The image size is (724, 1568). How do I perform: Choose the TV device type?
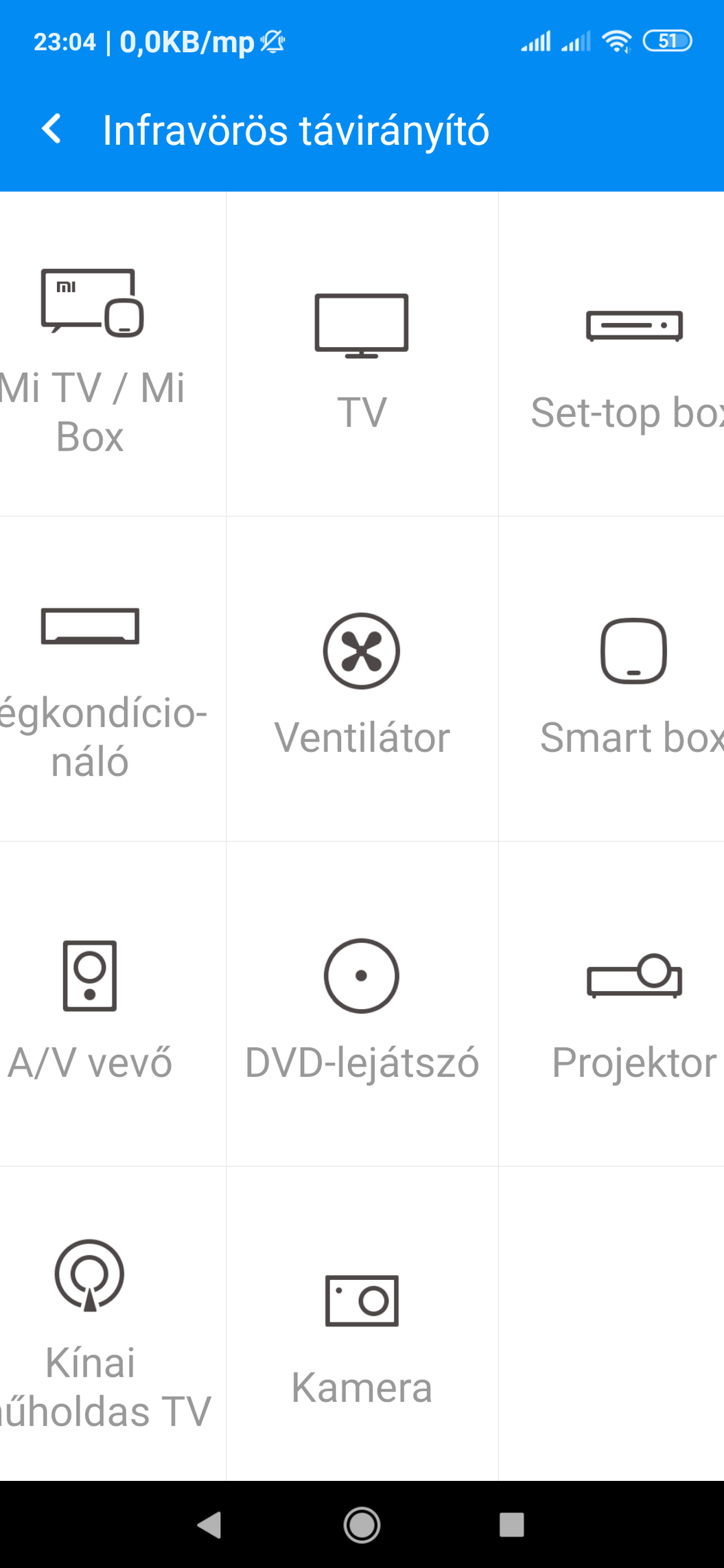tap(362, 354)
